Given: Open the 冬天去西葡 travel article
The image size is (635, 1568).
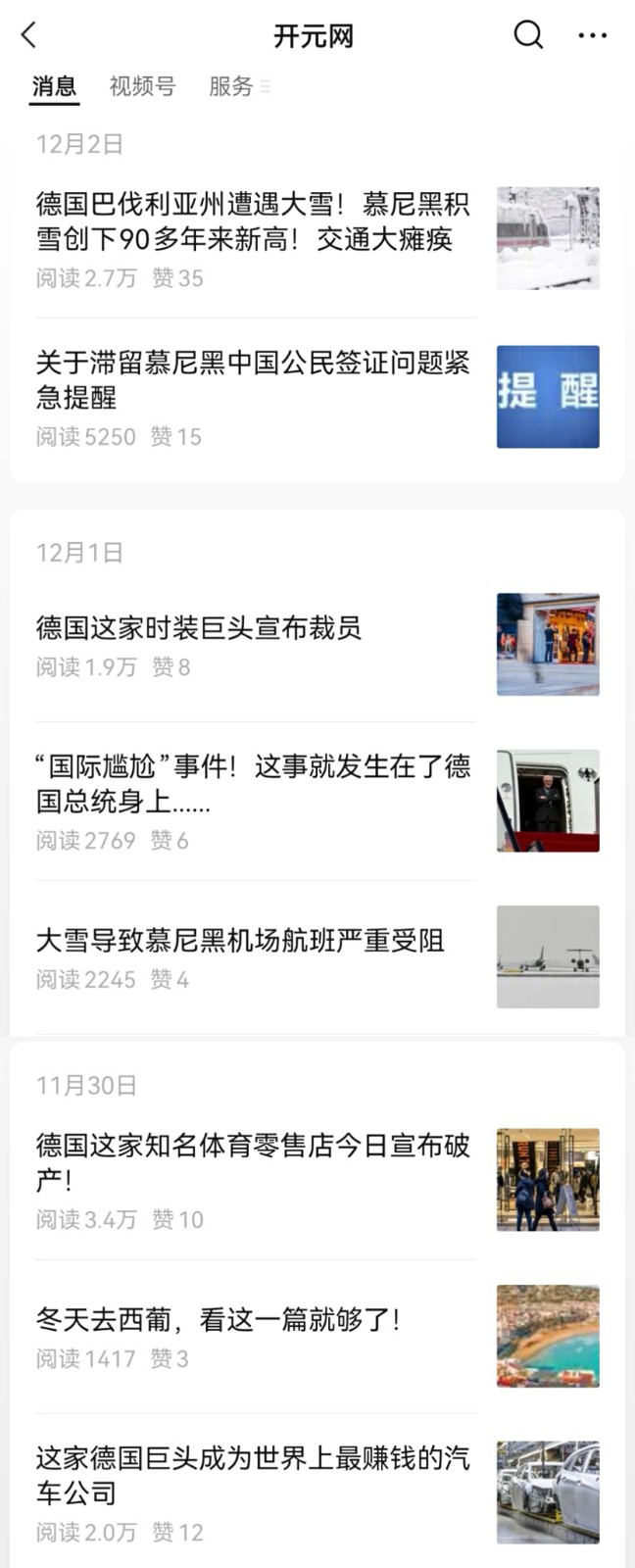Looking at the screenshot, I should click(x=218, y=1319).
